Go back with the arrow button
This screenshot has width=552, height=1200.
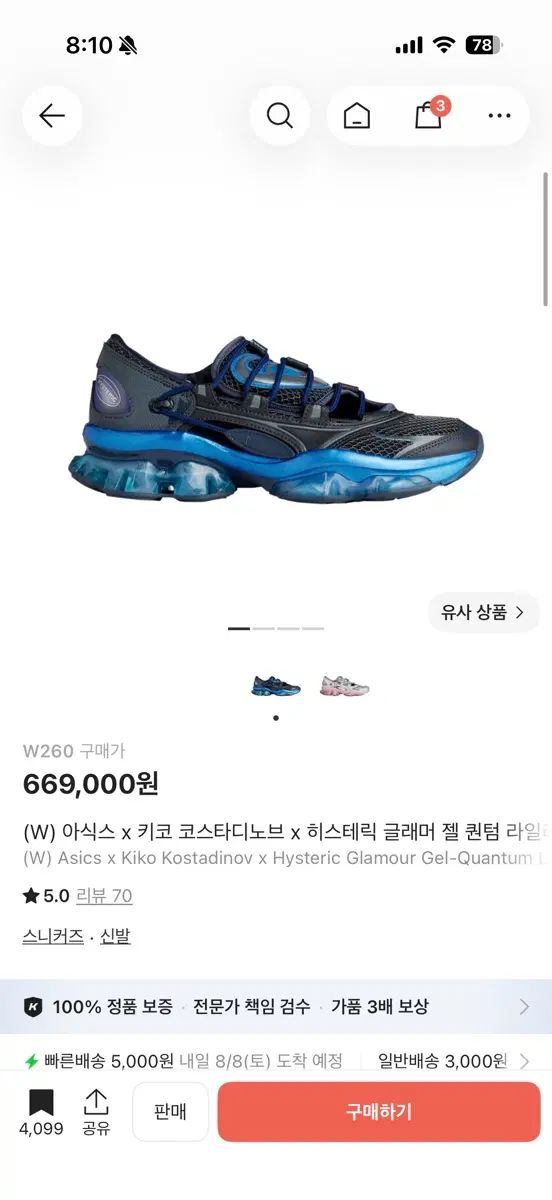[x=52, y=116]
